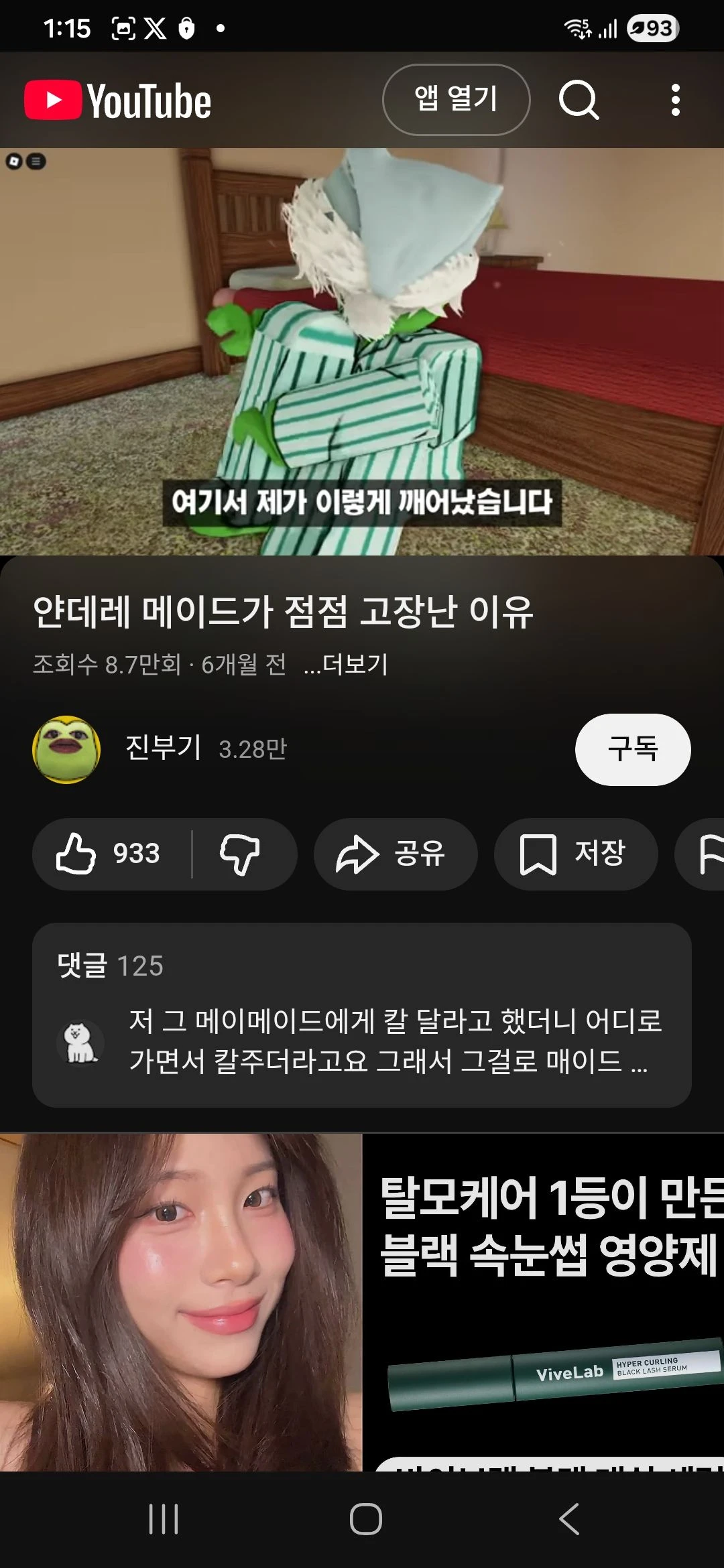Expand description with ...더보기
The image size is (724, 1568).
pyautogui.click(x=347, y=665)
